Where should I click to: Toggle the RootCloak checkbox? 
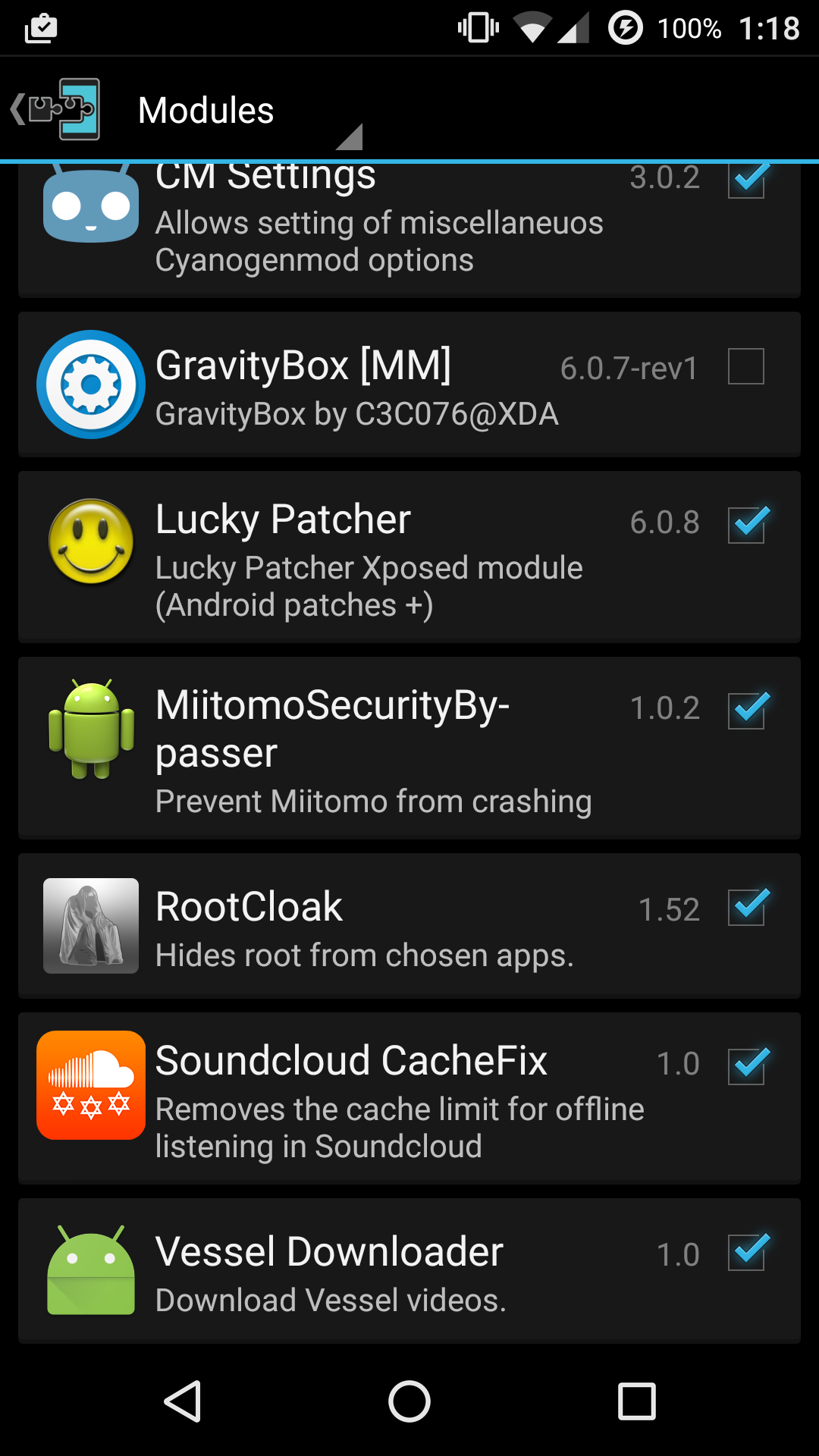pos(746,907)
